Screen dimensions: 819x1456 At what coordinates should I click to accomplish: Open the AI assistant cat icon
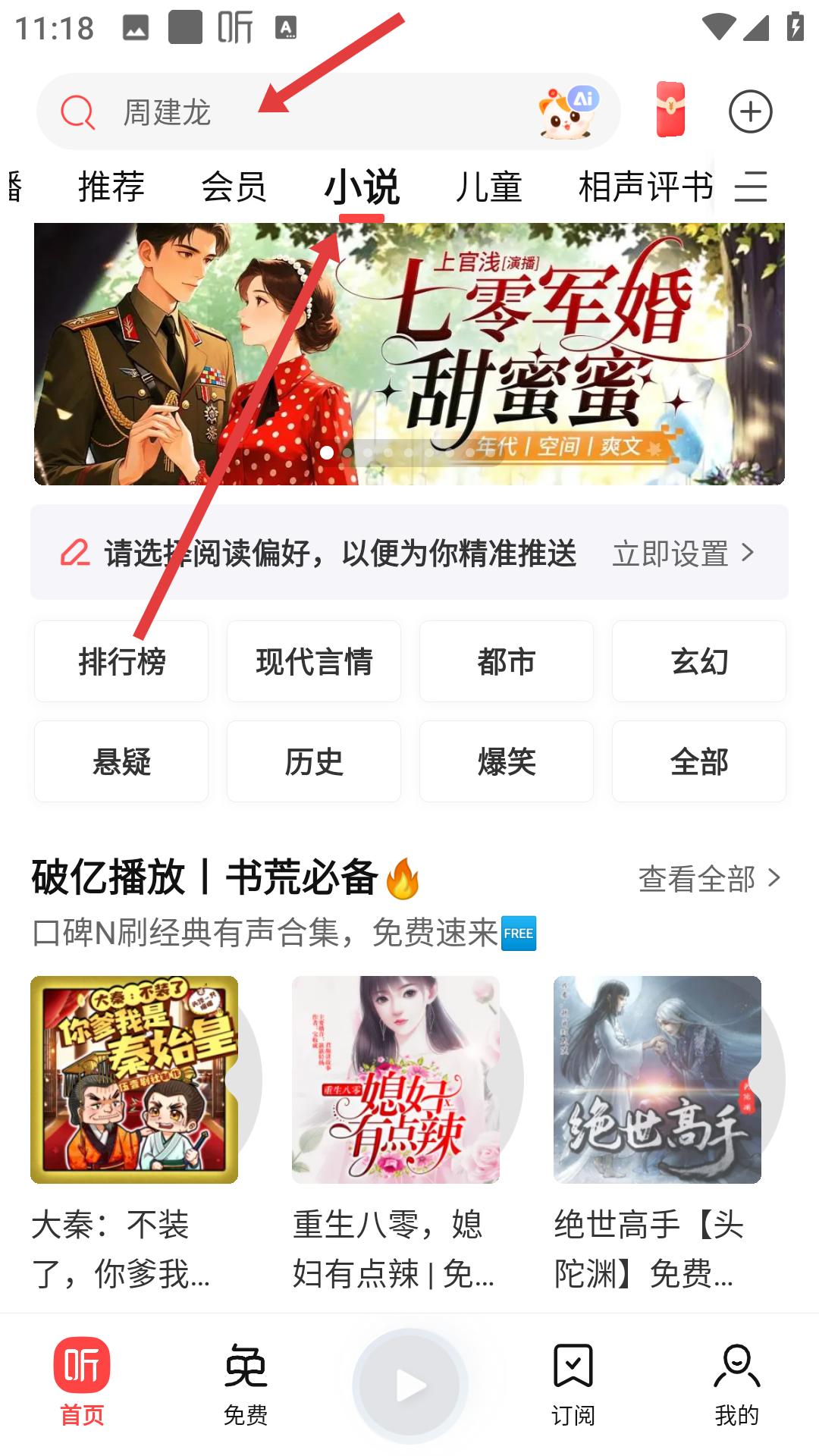click(x=568, y=112)
